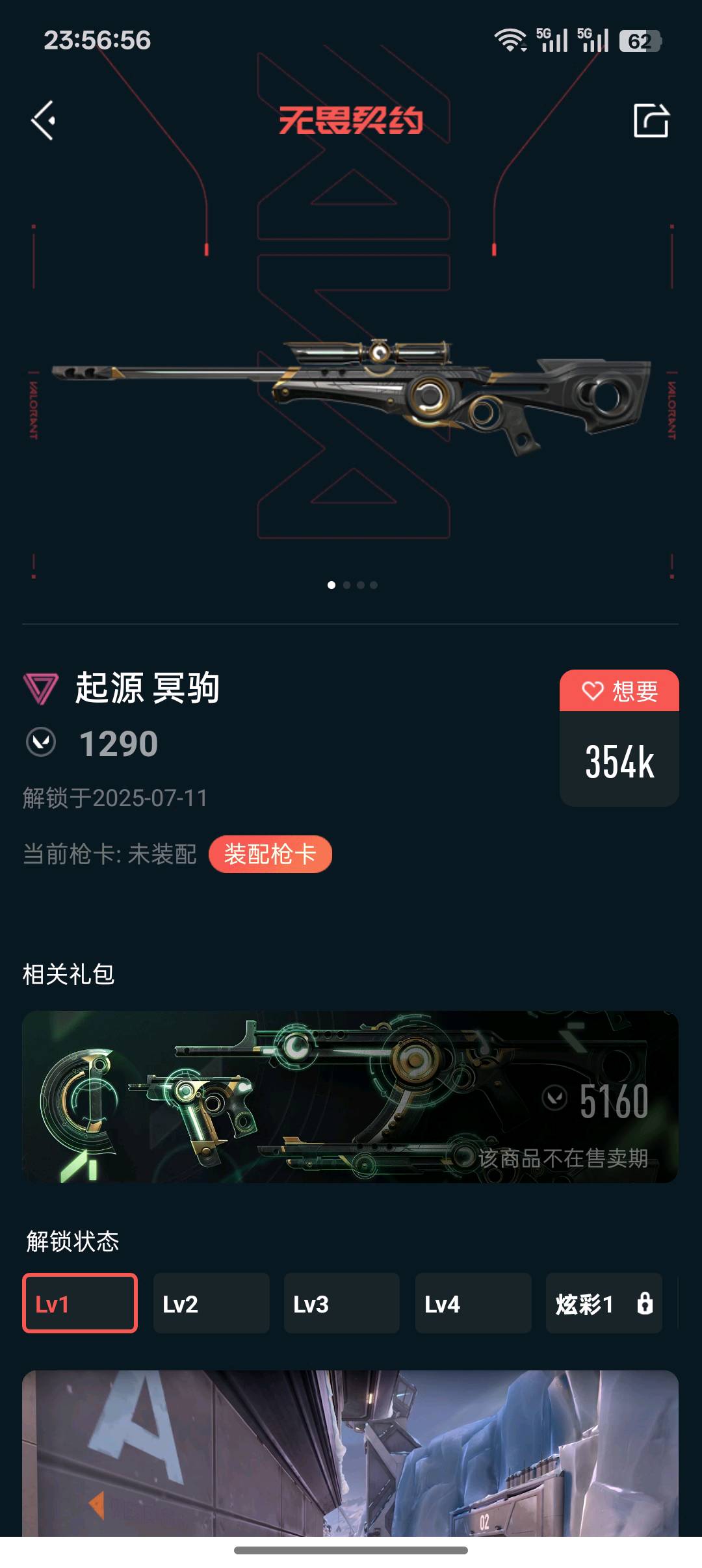Screen dimensions: 702x1568
Task: Go back using the top-left arrow
Action: (x=44, y=120)
